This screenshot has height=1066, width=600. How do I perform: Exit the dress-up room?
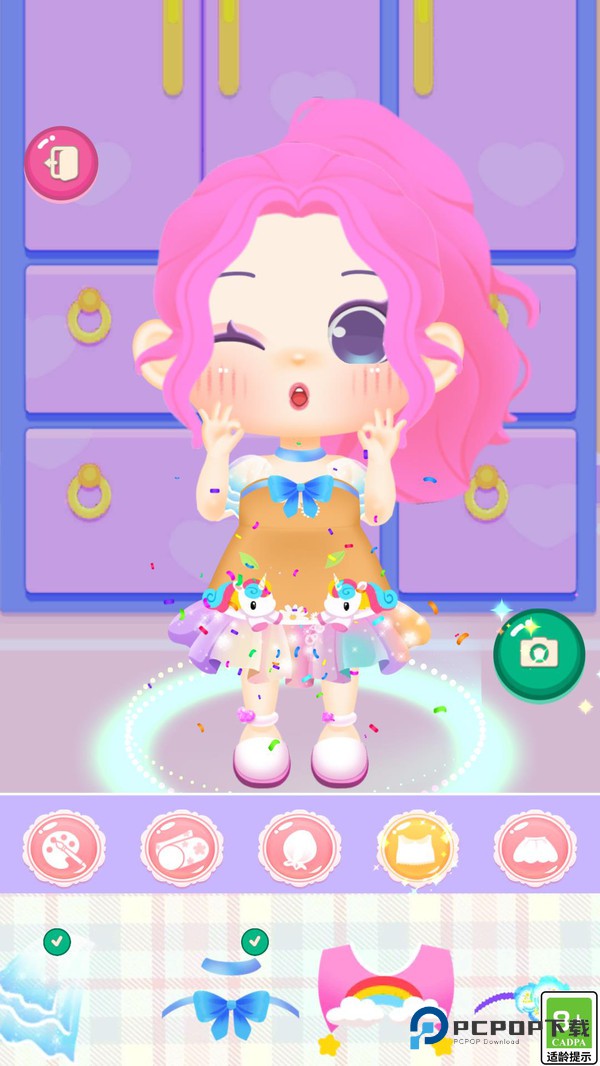pos(61,163)
